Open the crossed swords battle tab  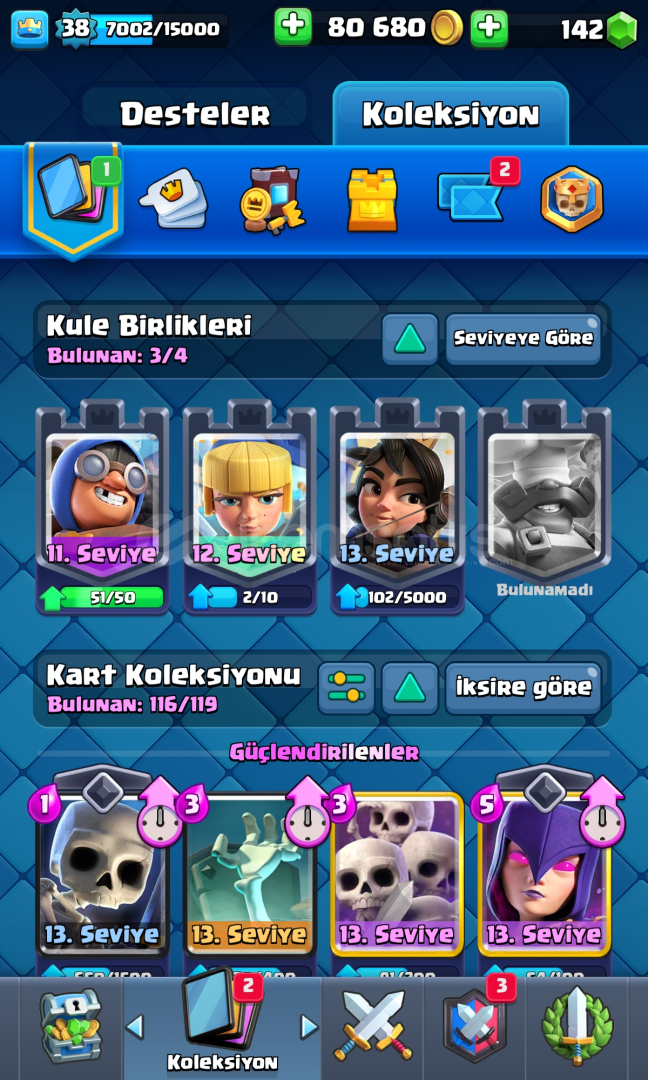(373, 1026)
